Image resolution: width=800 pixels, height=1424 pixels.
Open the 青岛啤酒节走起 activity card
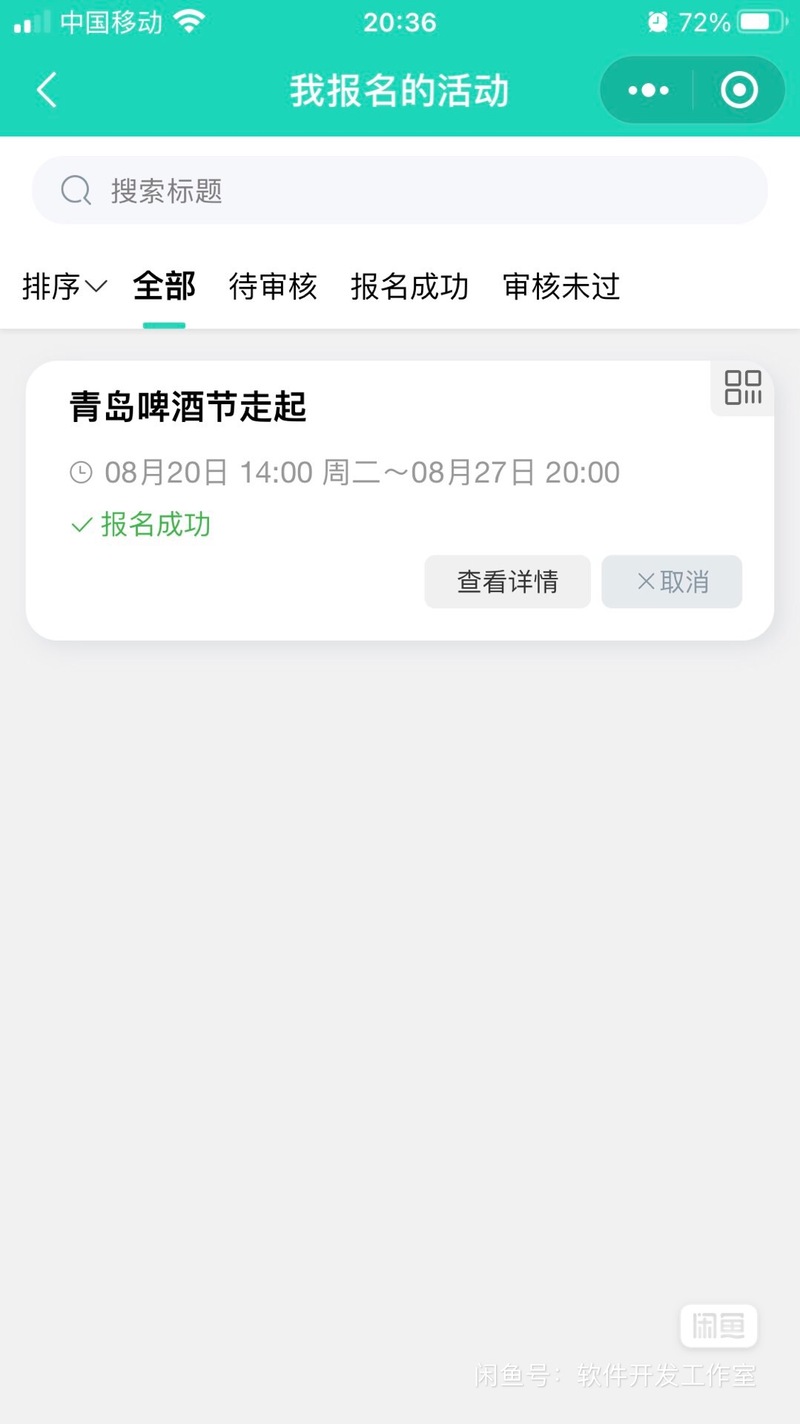(400, 500)
